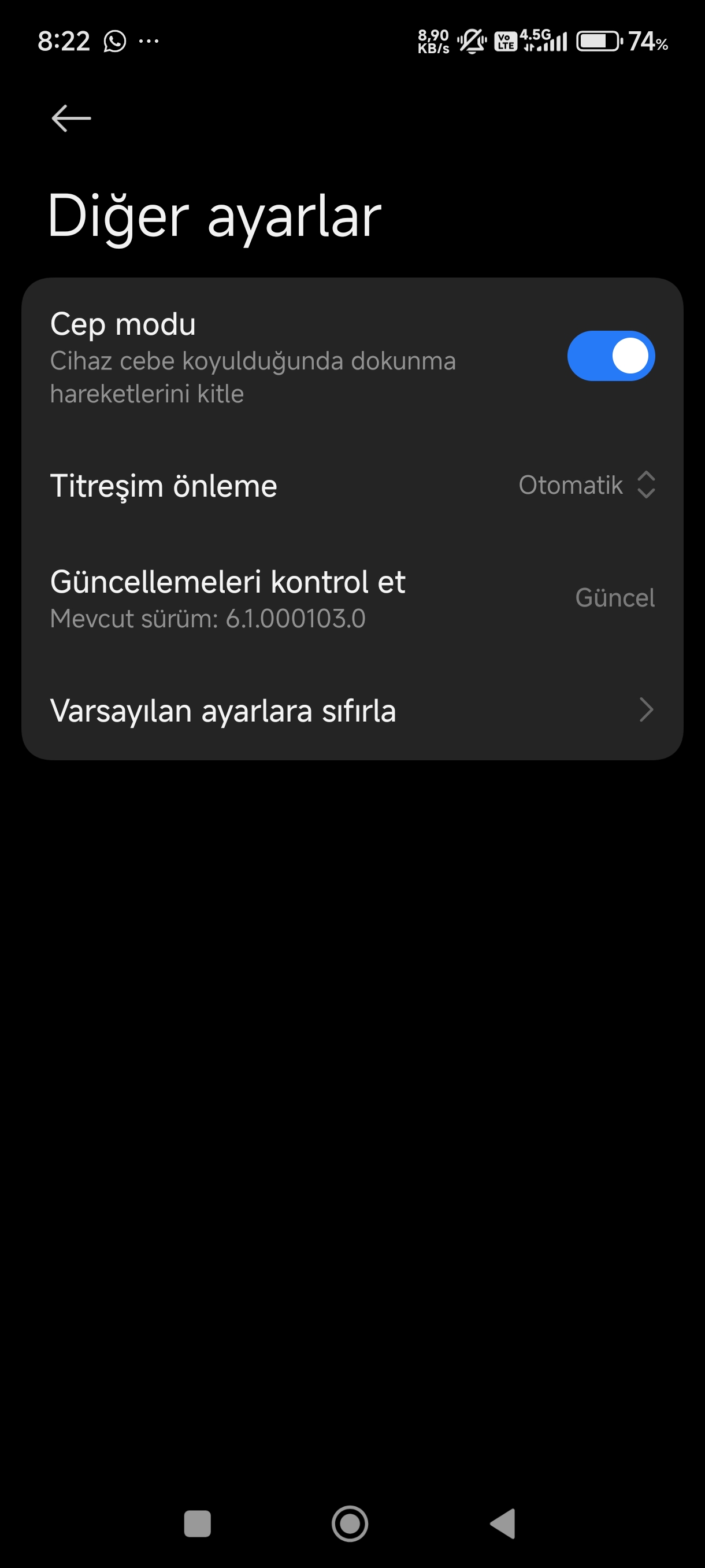The height and width of the screenshot is (1568, 705).
Task: Go back using the top-left arrow
Action: 71,118
